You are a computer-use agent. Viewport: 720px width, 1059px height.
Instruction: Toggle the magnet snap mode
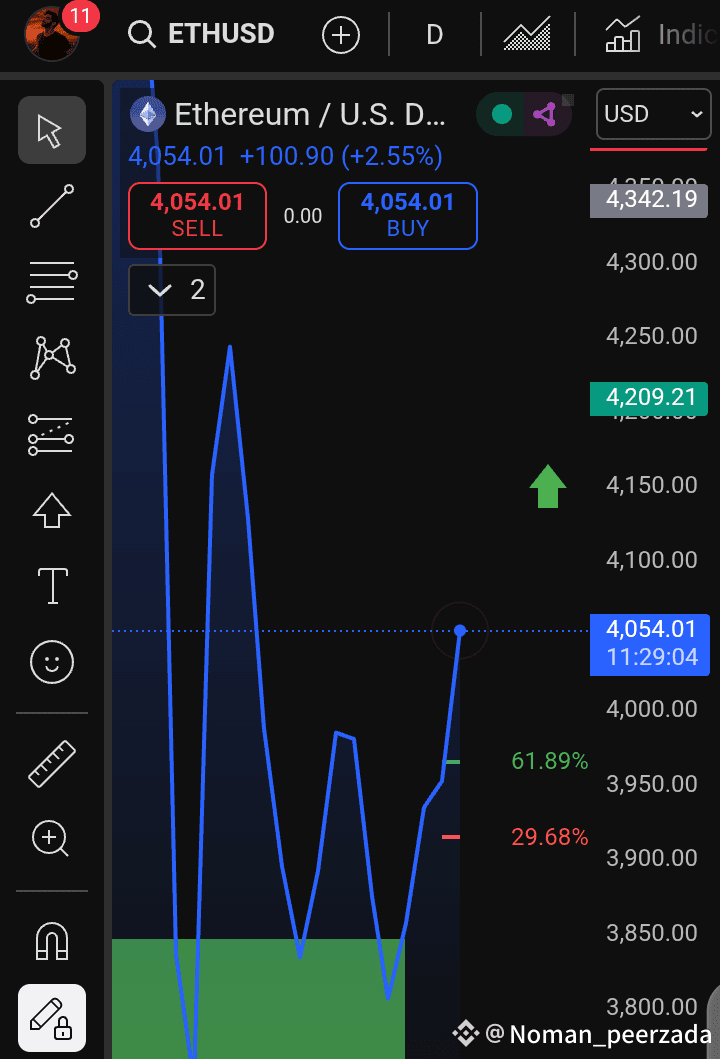tap(51, 940)
